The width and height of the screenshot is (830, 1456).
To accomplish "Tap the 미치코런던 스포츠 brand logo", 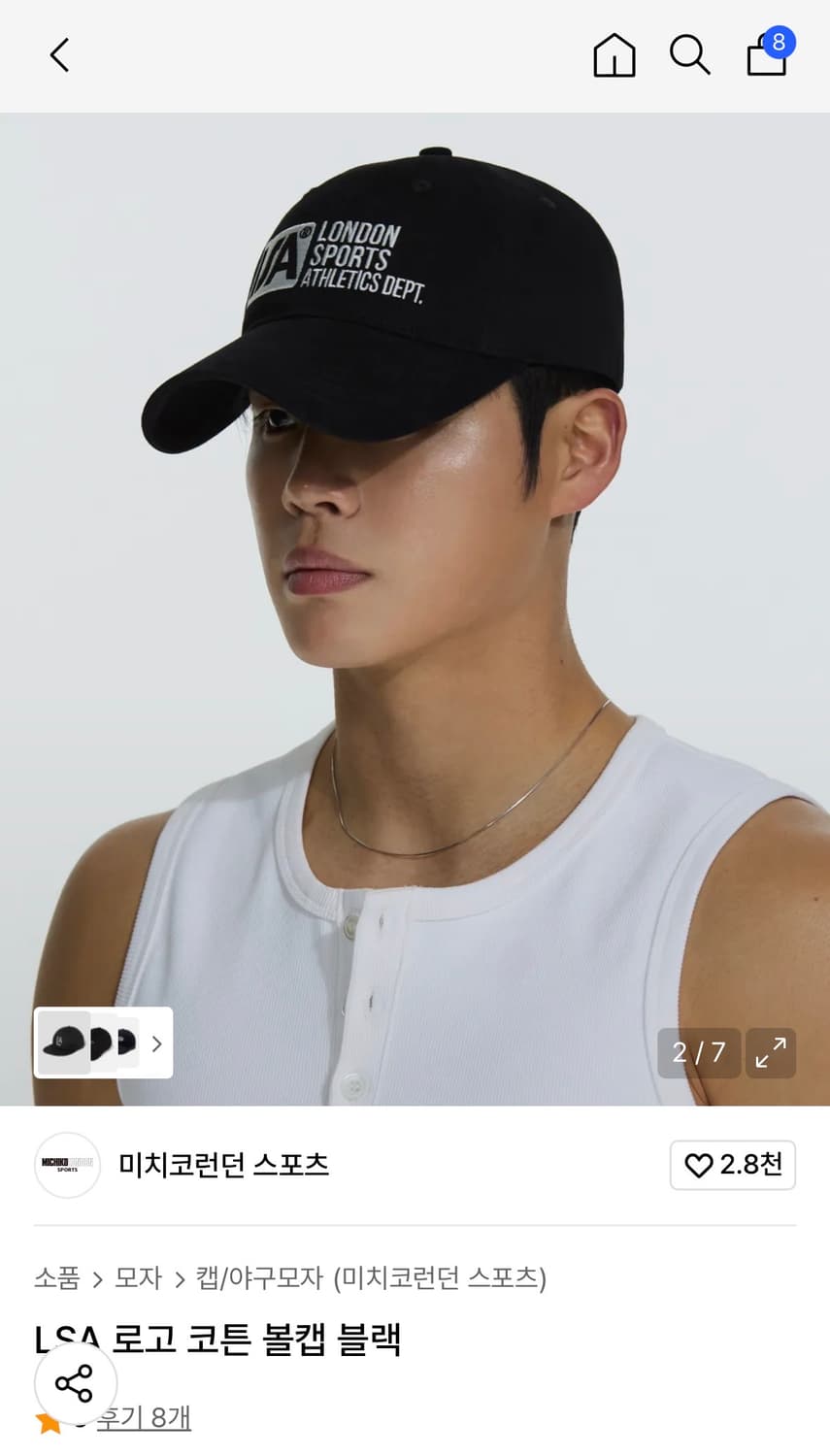I will point(67,1166).
